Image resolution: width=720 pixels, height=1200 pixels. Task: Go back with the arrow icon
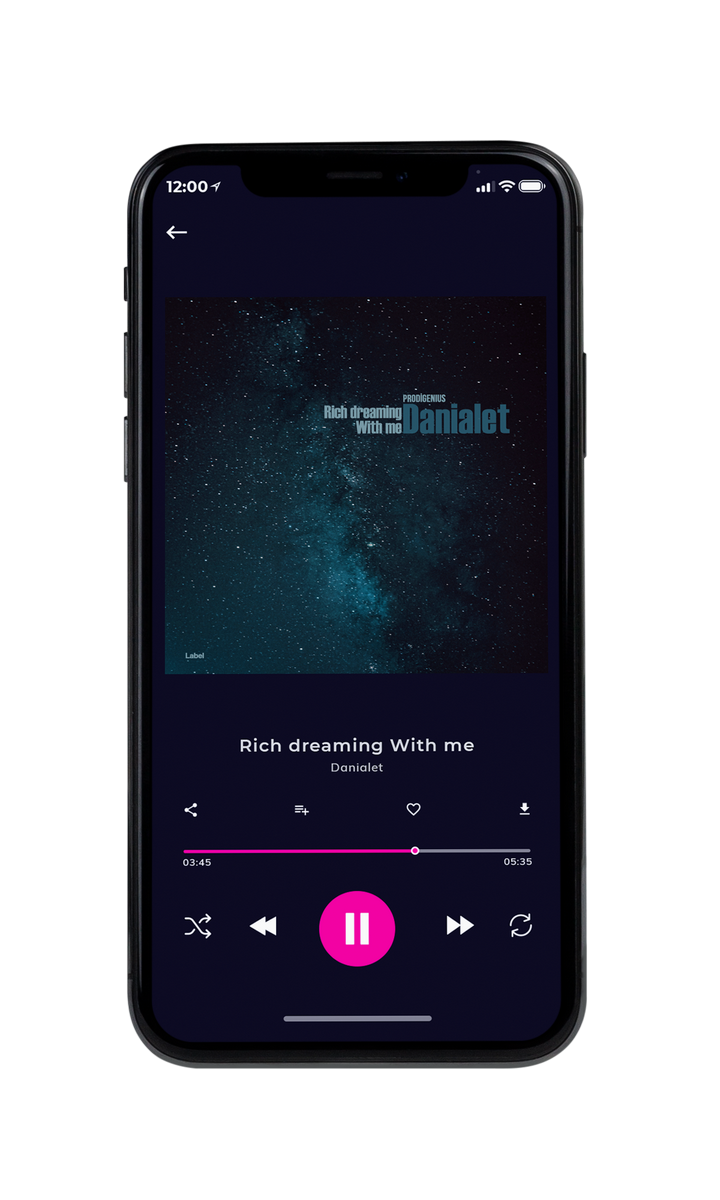click(177, 232)
